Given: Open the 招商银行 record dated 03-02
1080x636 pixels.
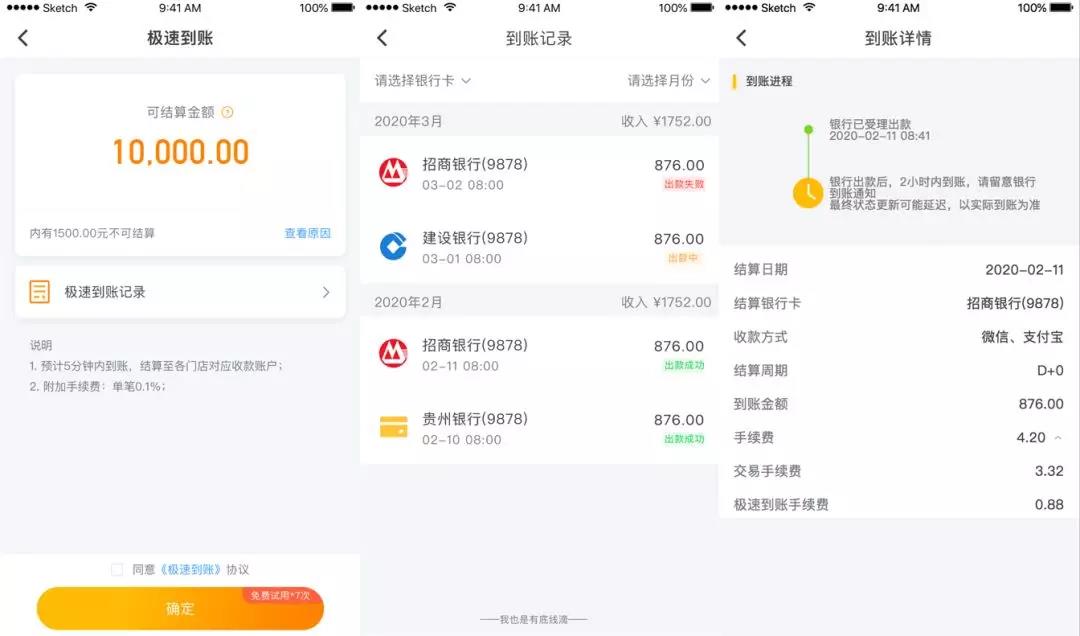Looking at the screenshot, I should (x=539, y=174).
